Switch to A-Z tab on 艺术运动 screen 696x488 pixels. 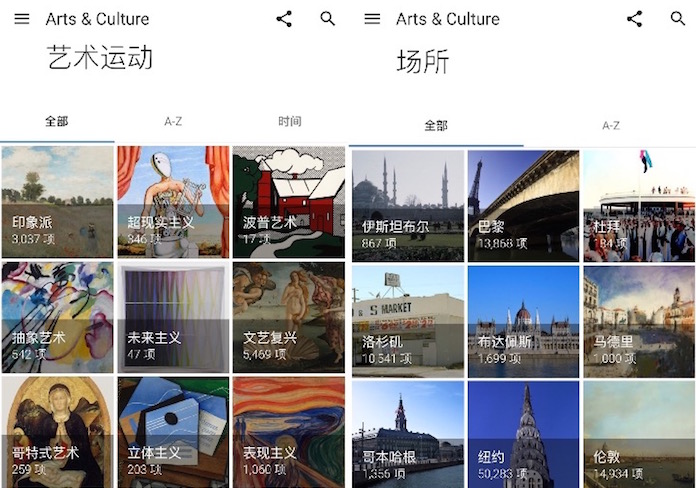173,122
